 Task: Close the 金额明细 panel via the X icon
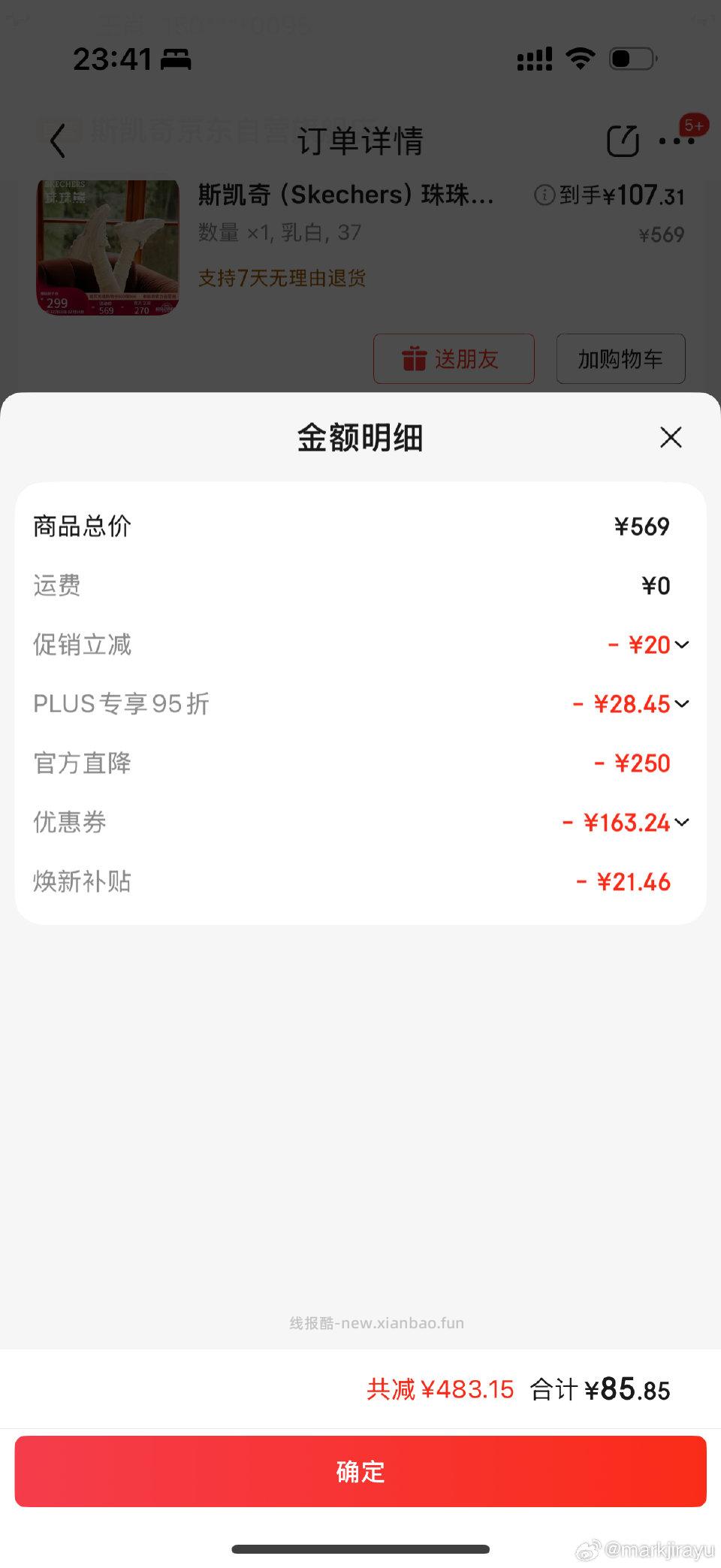(671, 438)
